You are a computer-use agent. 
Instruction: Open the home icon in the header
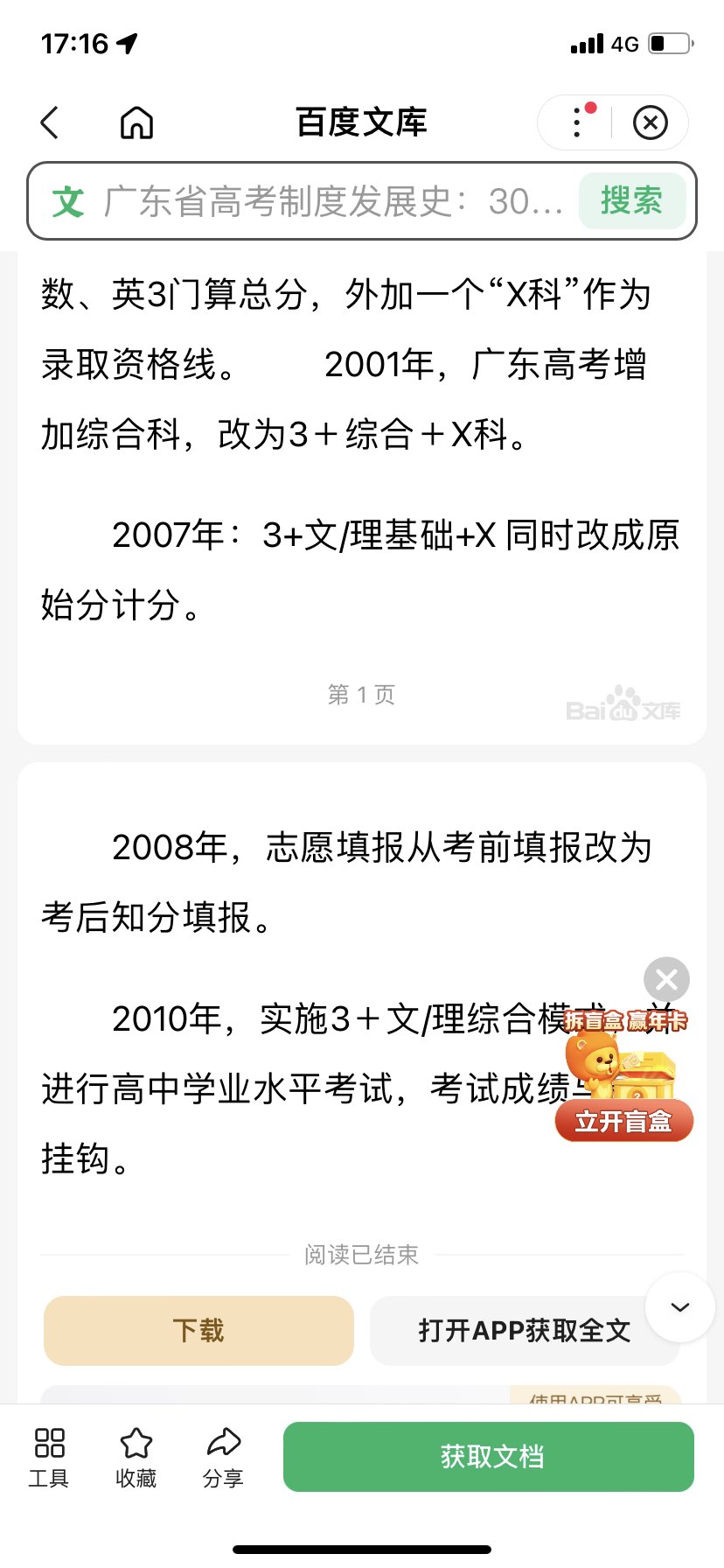click(136, 122)
